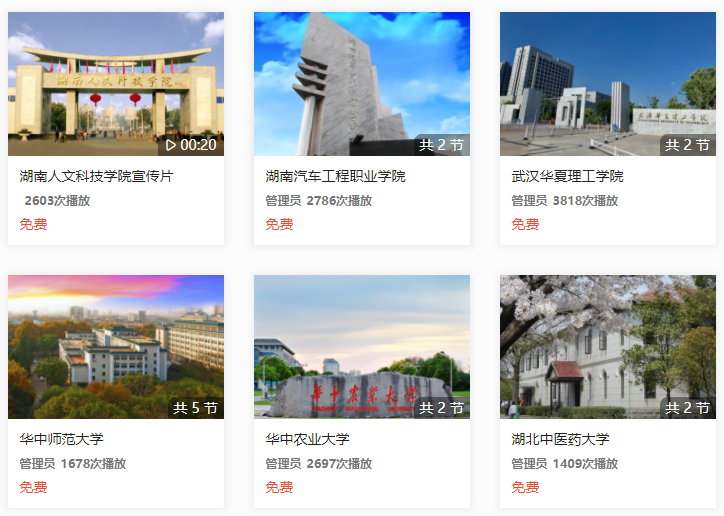
Task: Tap the 华中农业大学 card
Action: (x=361, y=347)
